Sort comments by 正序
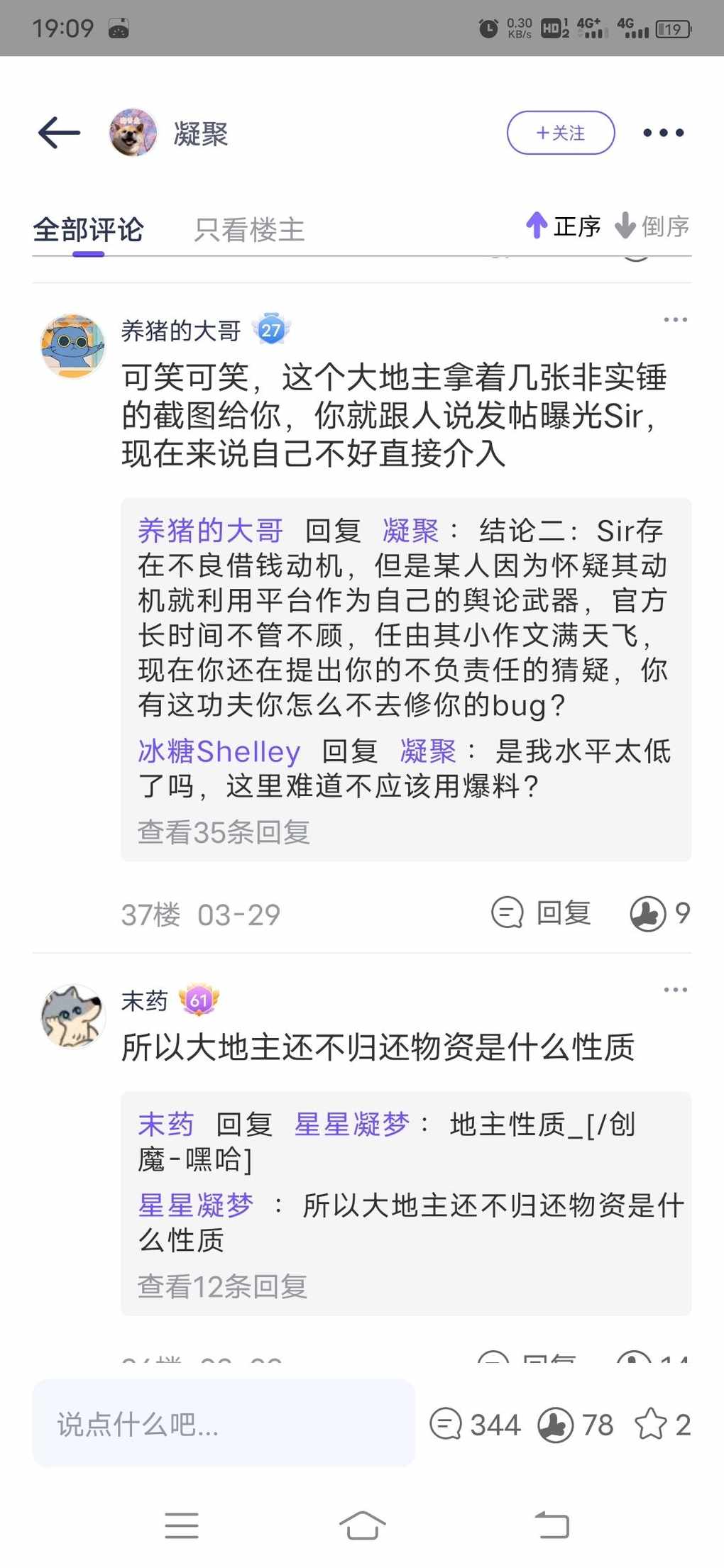724x1568 pixels. coord(564,226)
